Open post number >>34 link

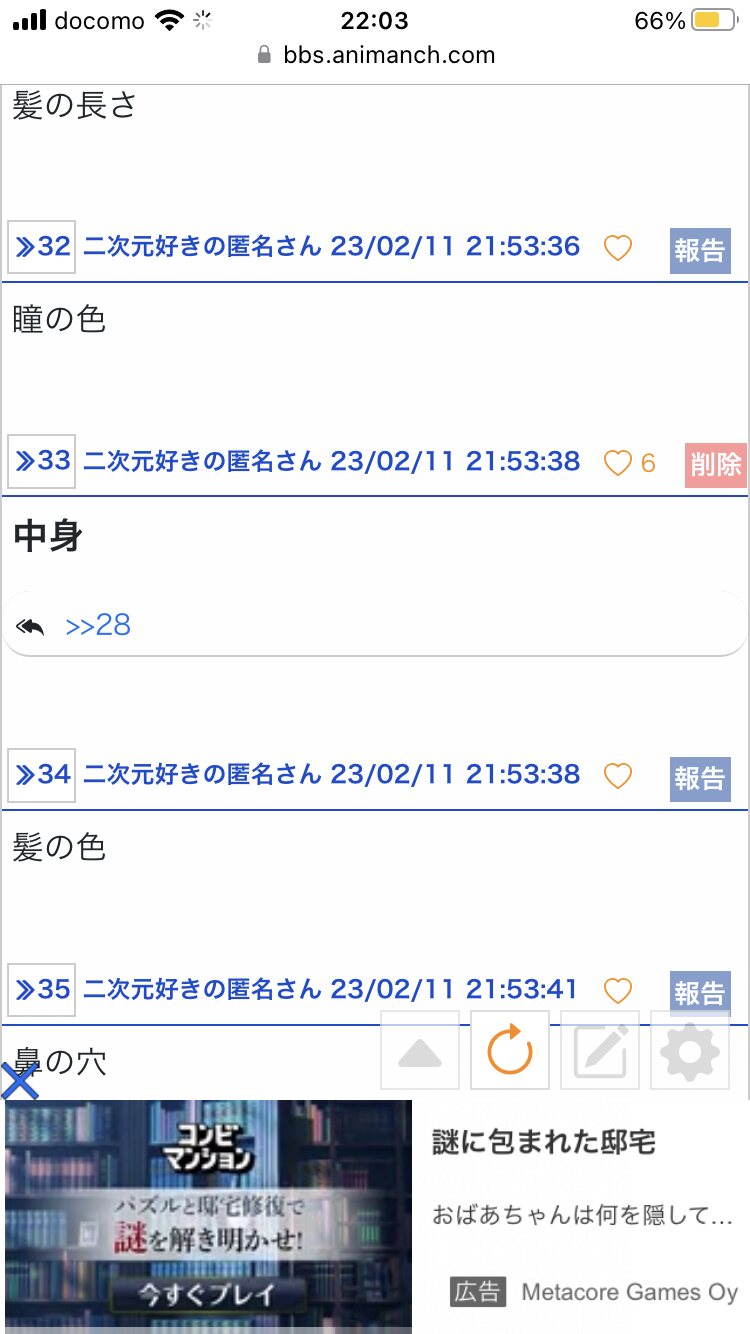41,775
